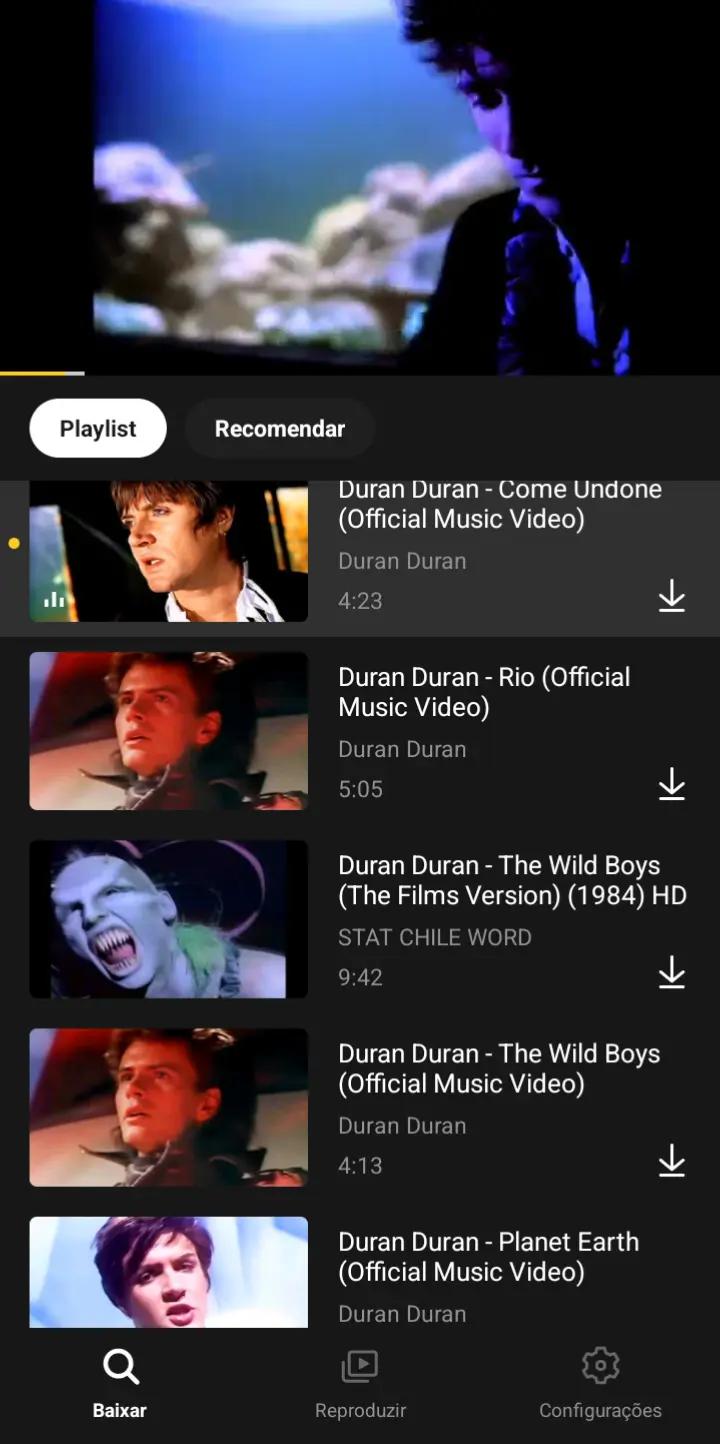Image resolution: width=720 pixels, height=1444 pixels.
Task: Switch to the Recomendar tab
Action: click(x=280, y=428)
